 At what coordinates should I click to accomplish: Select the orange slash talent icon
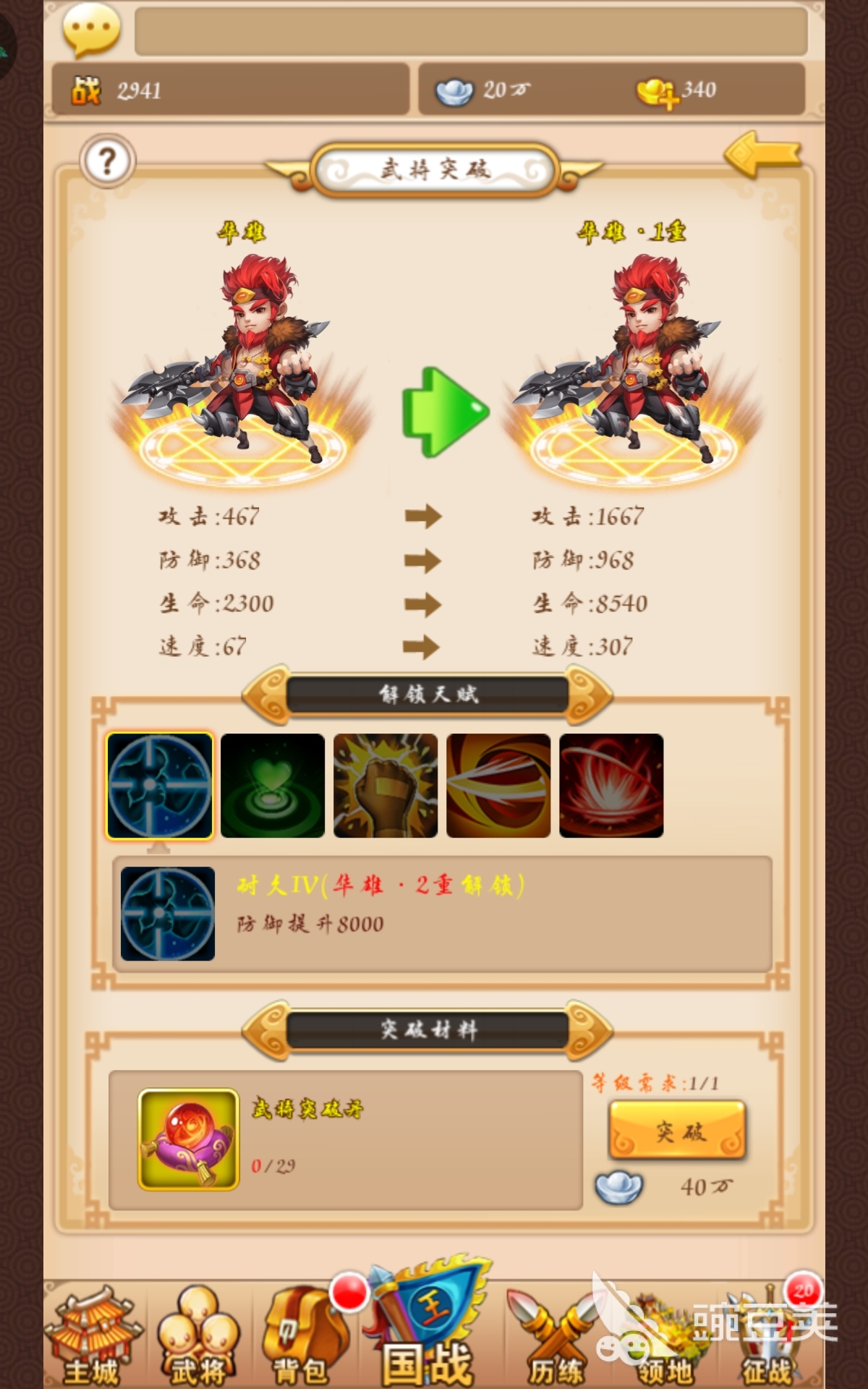(x=498, y=786)
